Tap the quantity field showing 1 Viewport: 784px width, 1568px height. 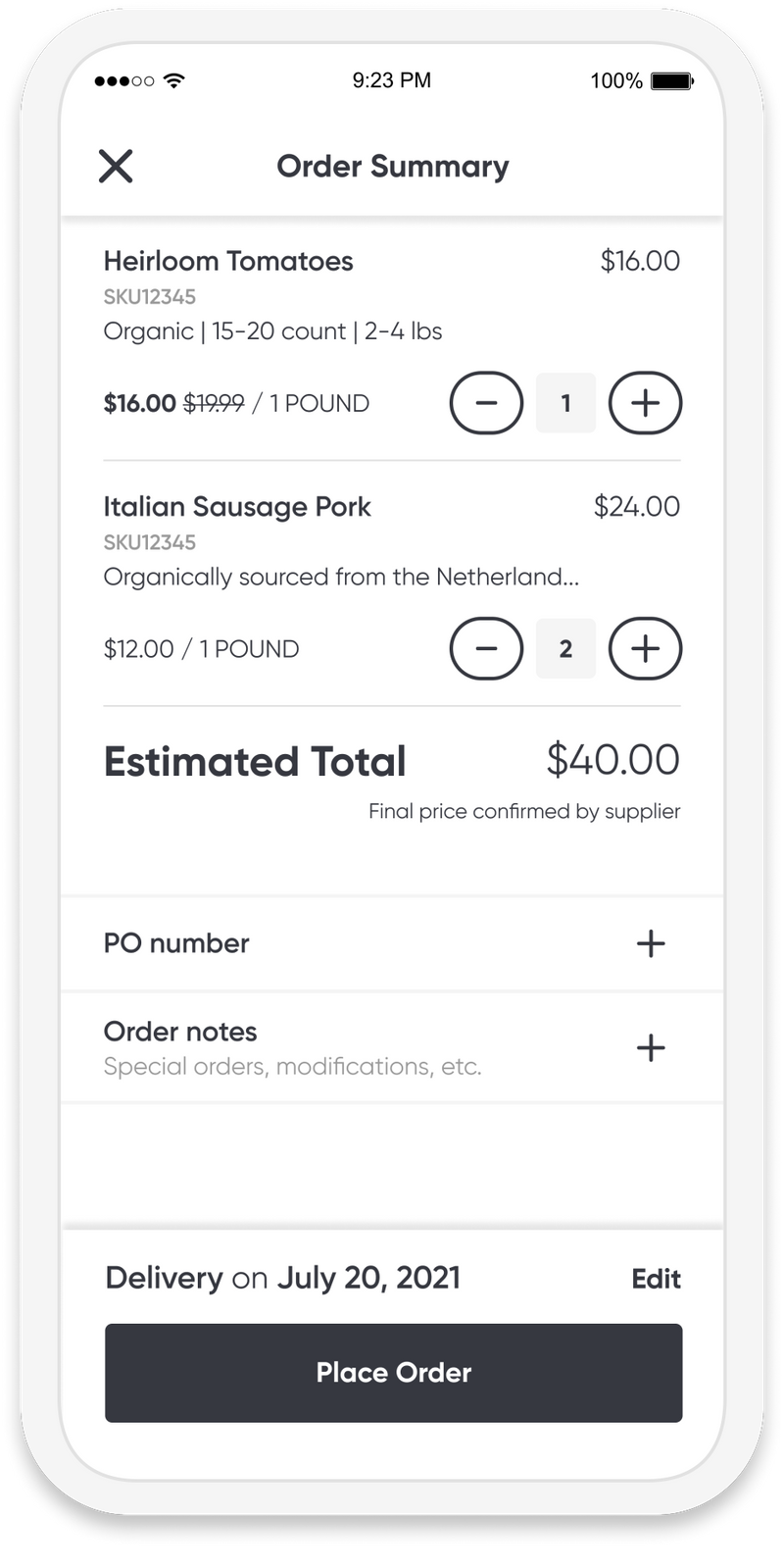pos(565,403)
